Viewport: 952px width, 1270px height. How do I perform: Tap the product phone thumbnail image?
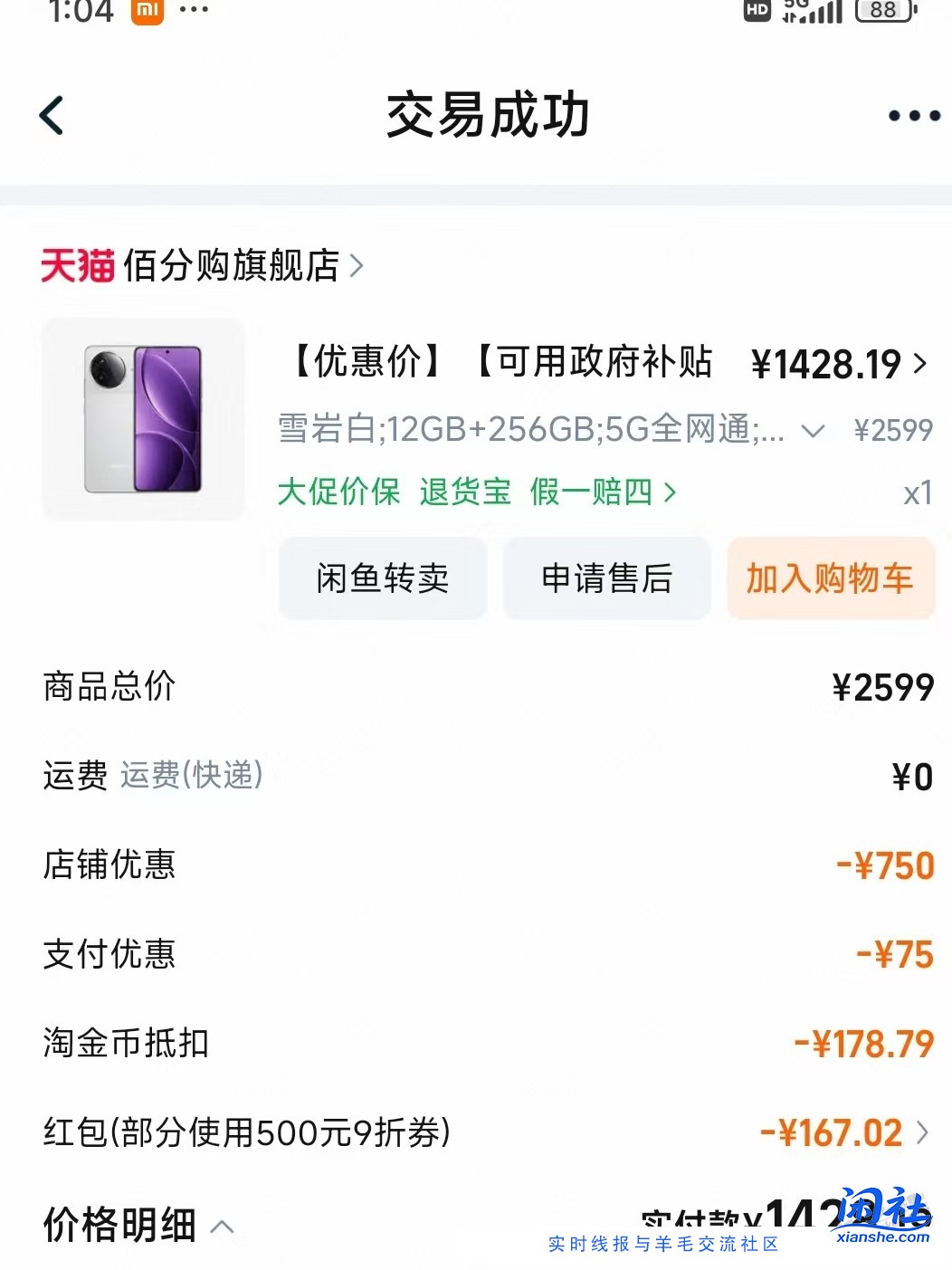click(144, 418)
